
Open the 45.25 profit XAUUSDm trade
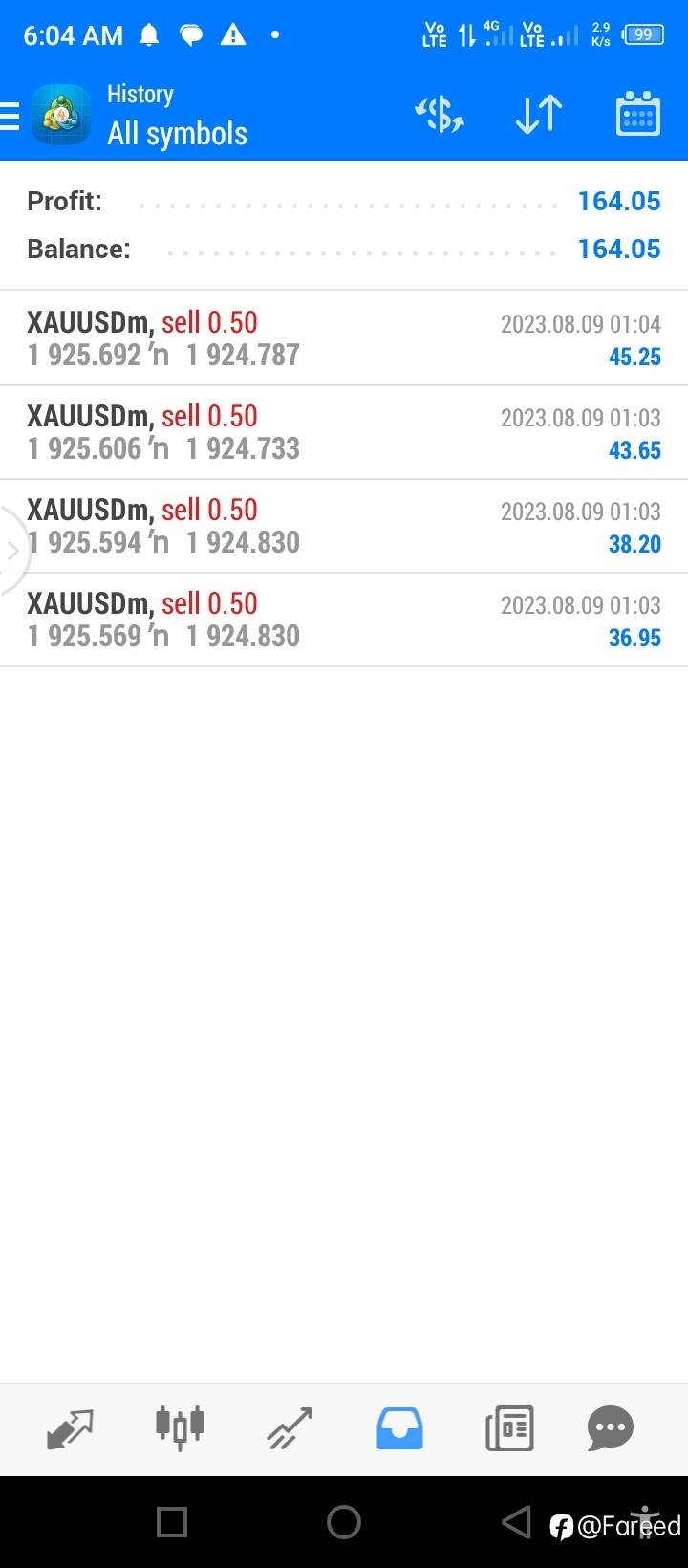(344, 338)
